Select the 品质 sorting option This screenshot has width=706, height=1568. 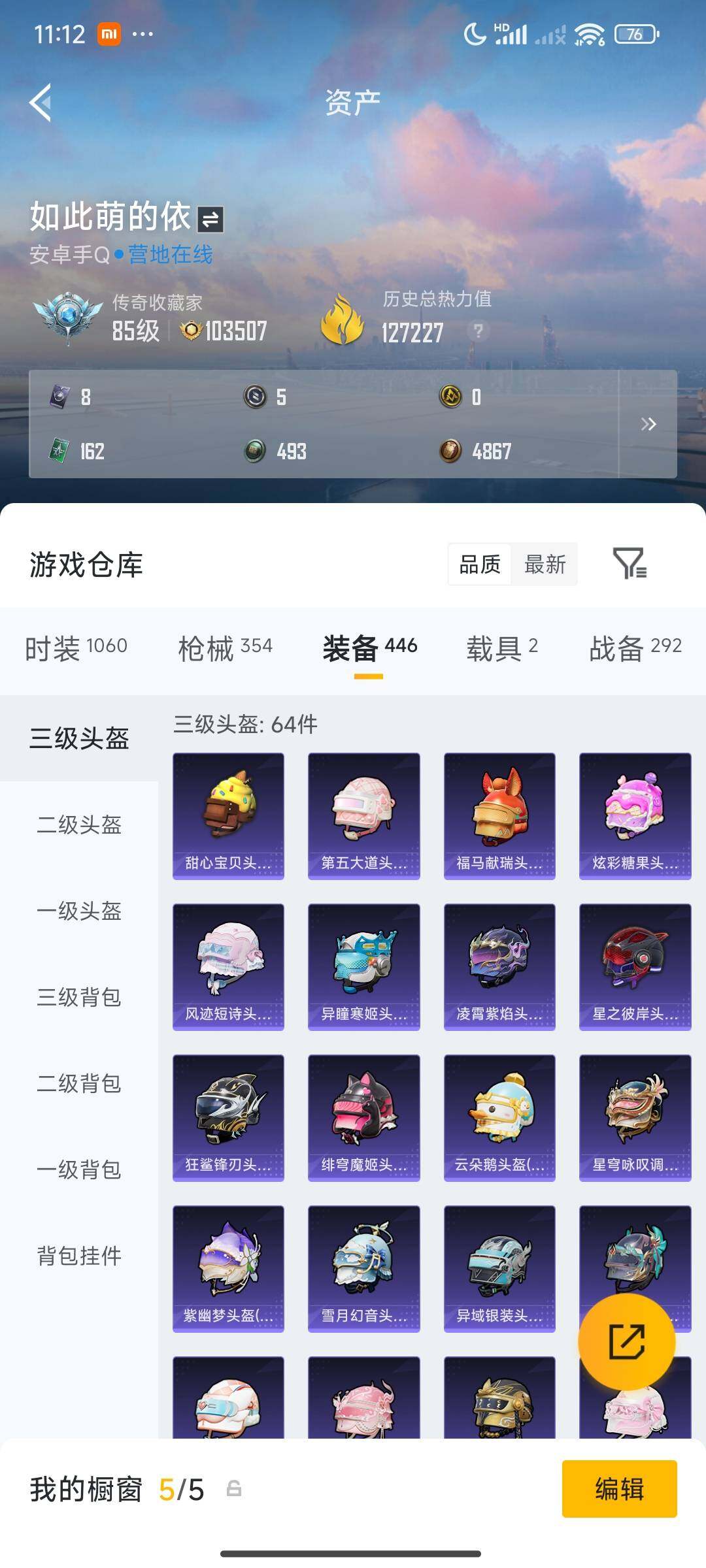479,564
